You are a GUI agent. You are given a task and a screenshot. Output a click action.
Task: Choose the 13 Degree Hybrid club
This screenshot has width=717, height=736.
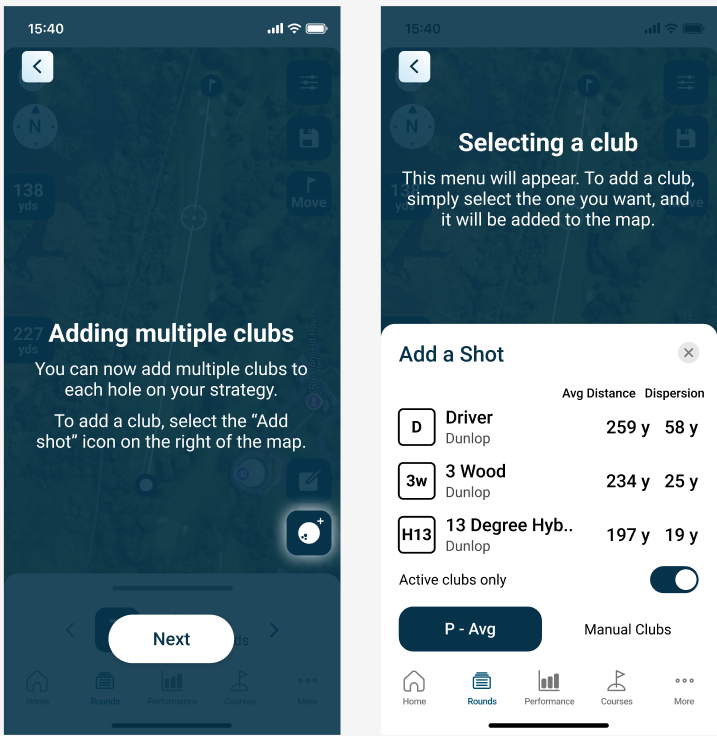548,535
